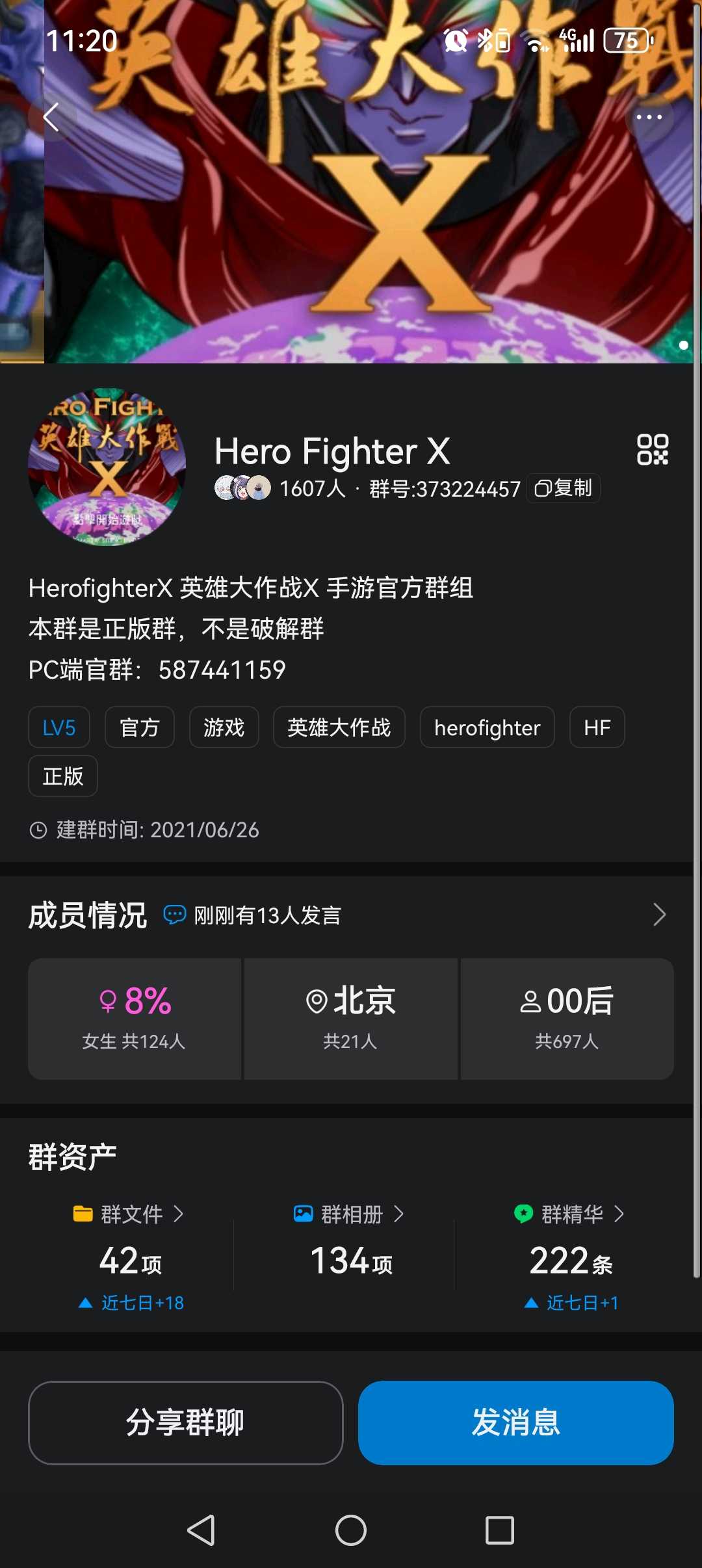The image size is (702, 1568).
Task: Tap the system home button
Action: tap(351, 1530)
